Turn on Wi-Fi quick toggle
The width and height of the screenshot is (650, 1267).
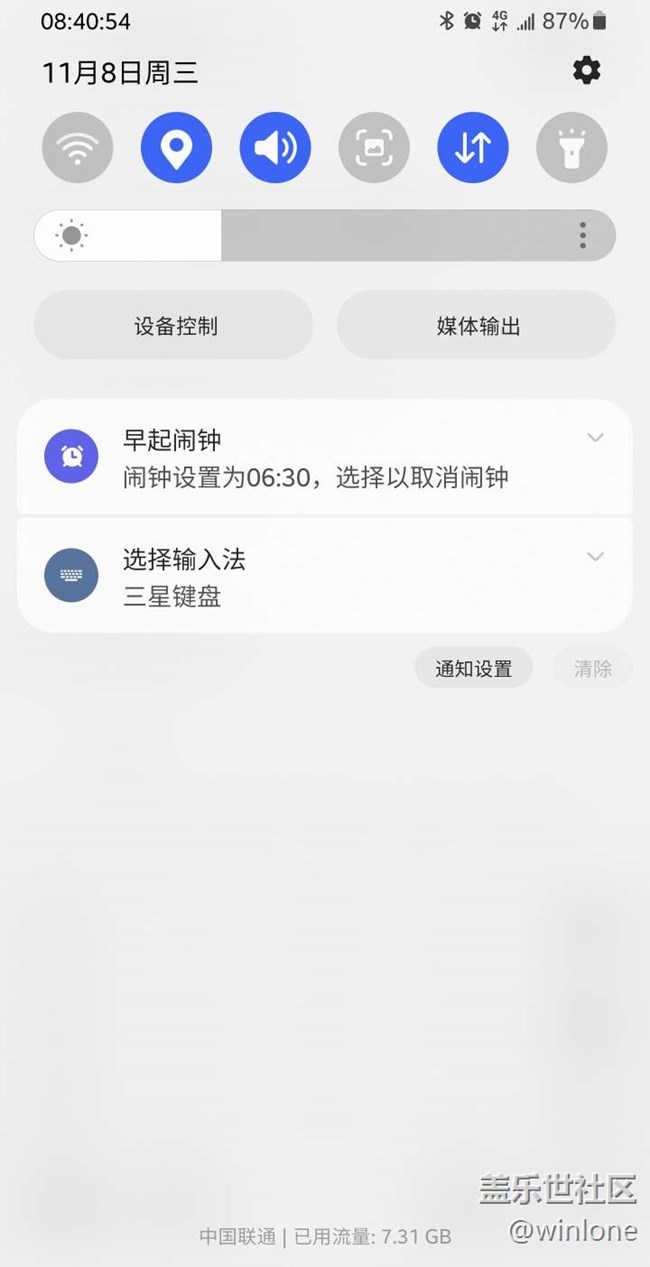pos(77,148)
